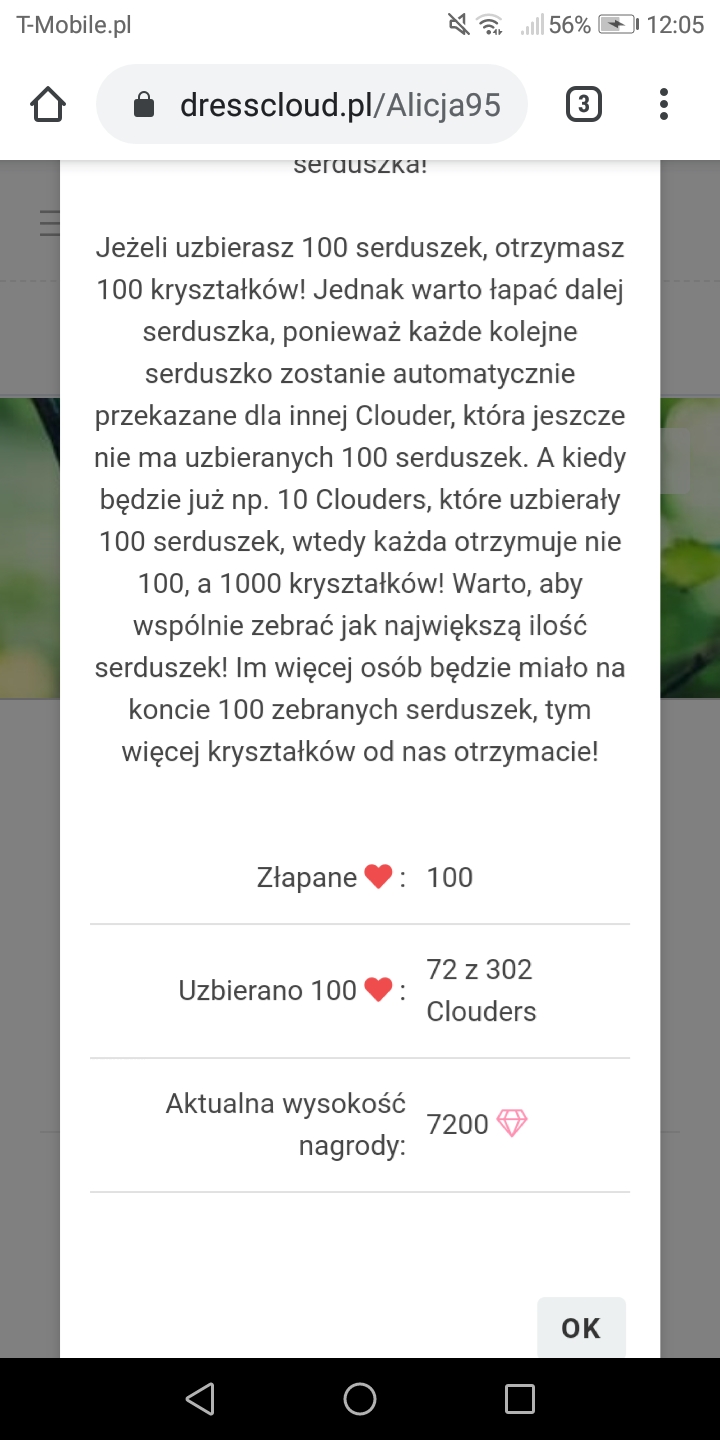Click the home icon in the browser toolbar

point(47,103)
